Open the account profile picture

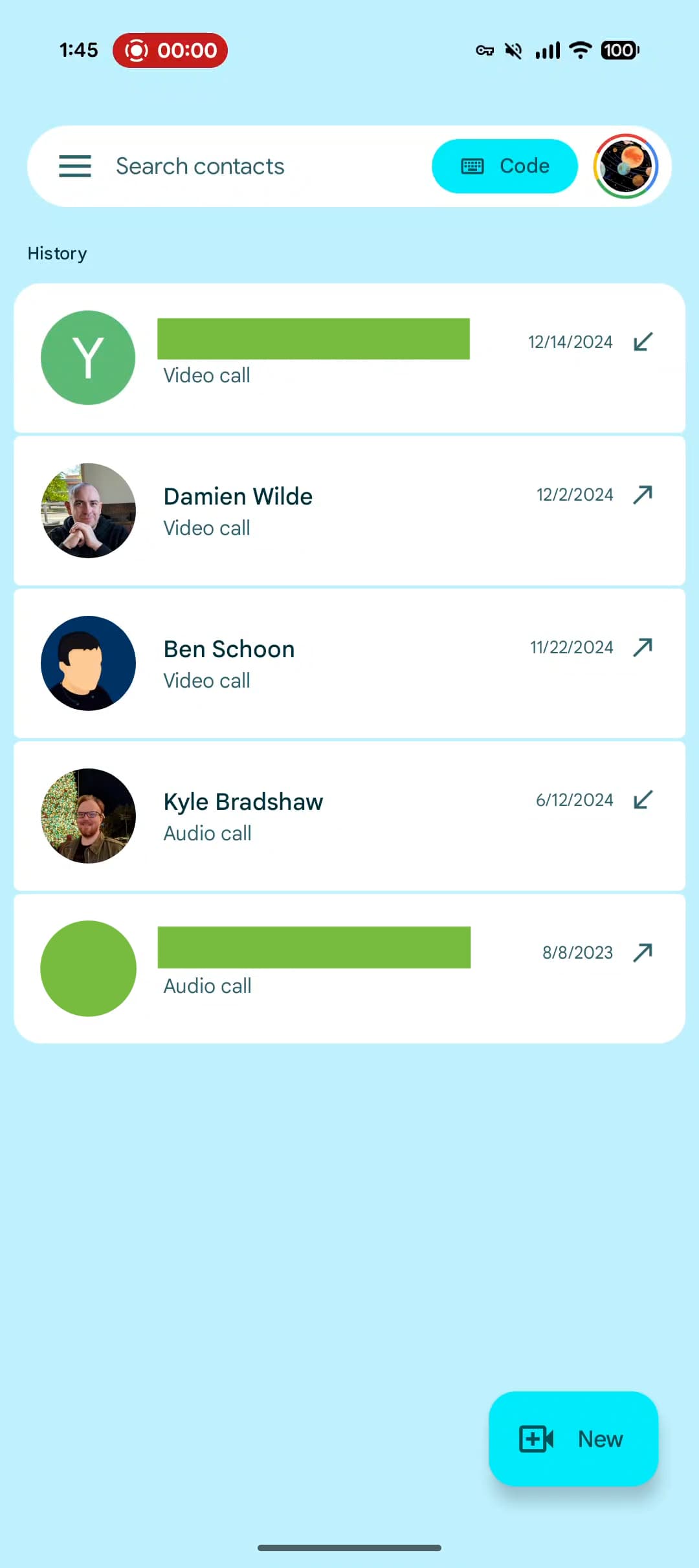point(625,166)
